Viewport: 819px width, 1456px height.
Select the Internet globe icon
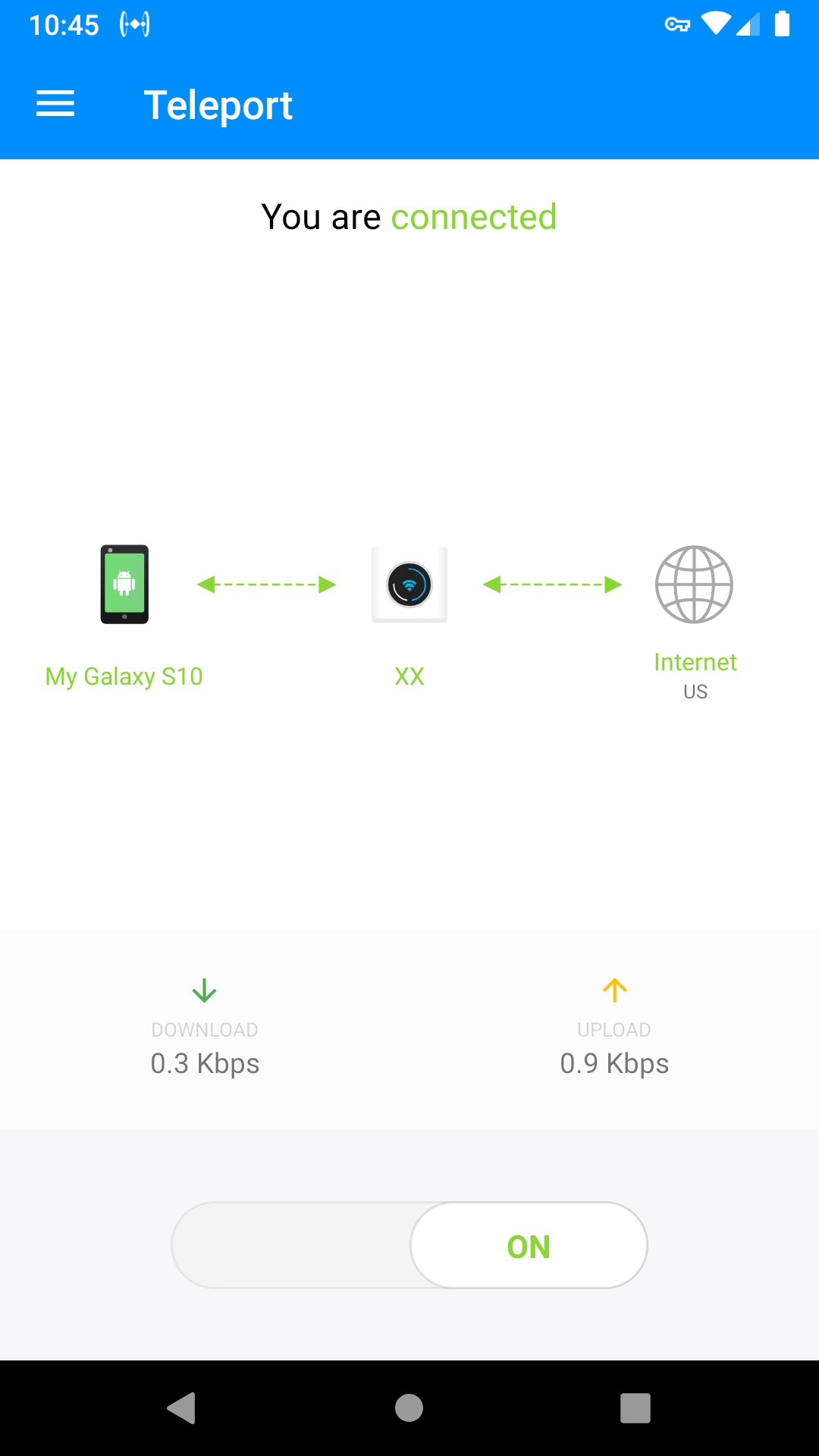pyautogui.click(x=694, y=584)
